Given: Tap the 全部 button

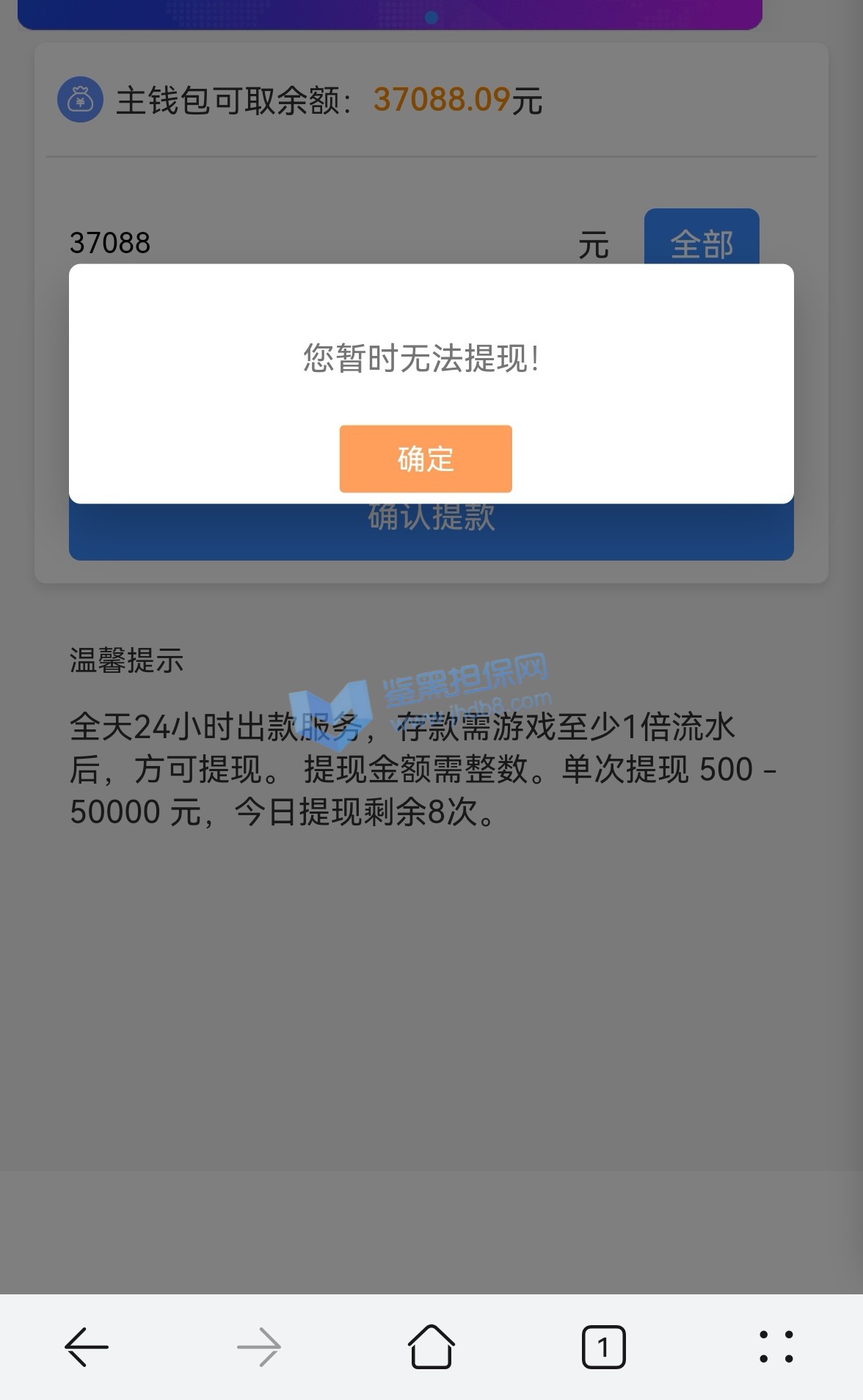Looking at the screenshot, I should pyautogui.click(x=701, y=240).
